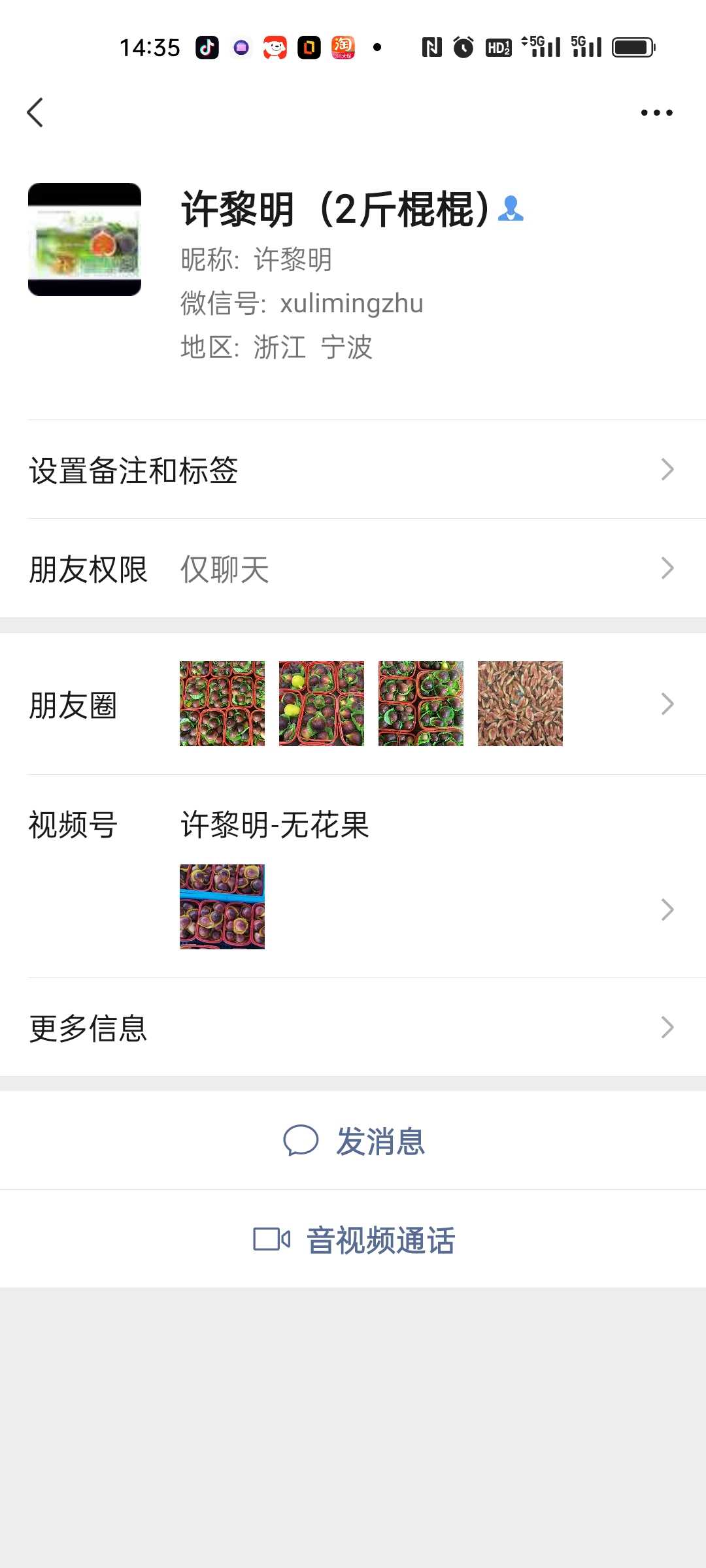Open 朋友圈 moments row

coord(353,704)
